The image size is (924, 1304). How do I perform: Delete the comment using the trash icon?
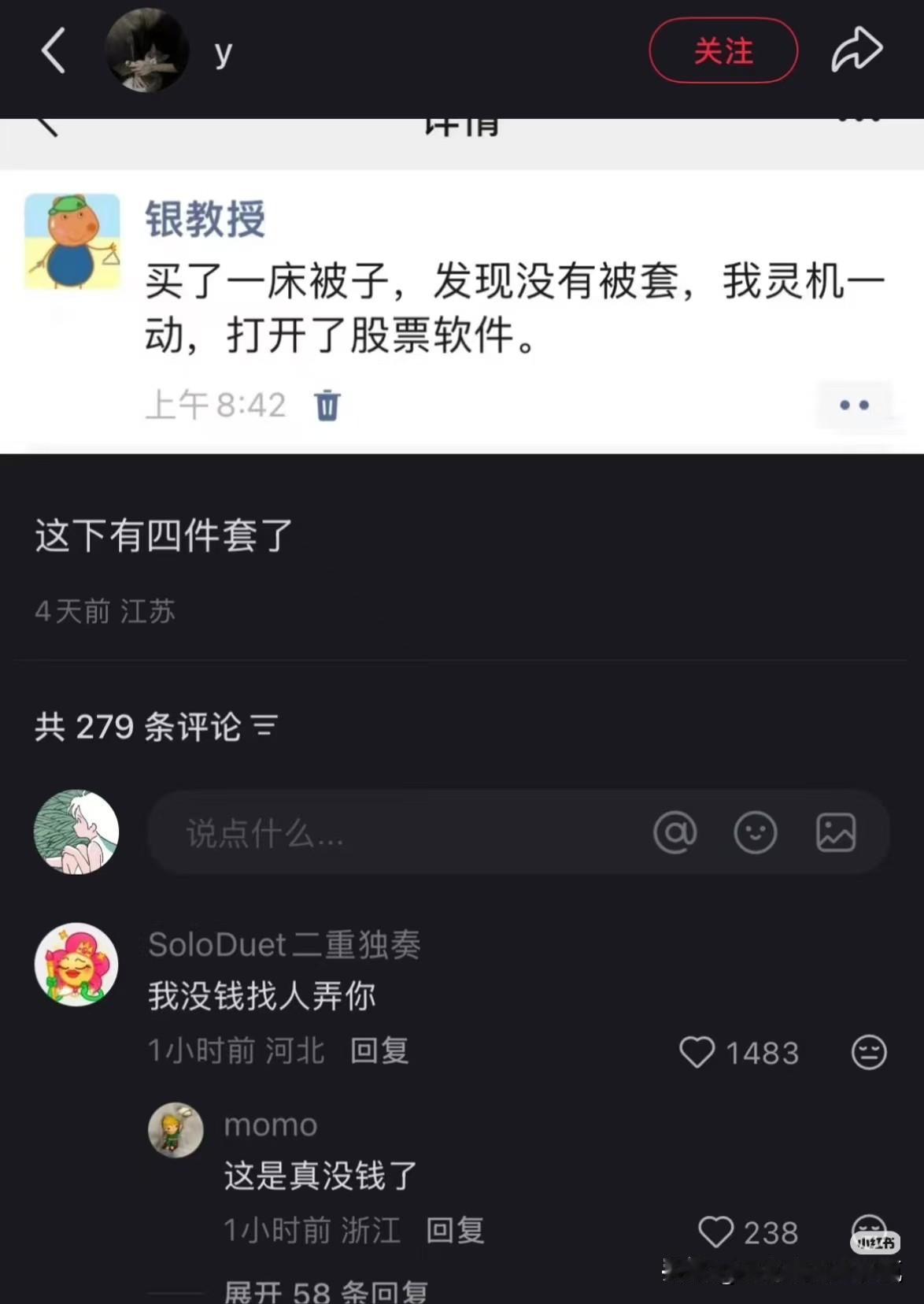pos(327,404)
